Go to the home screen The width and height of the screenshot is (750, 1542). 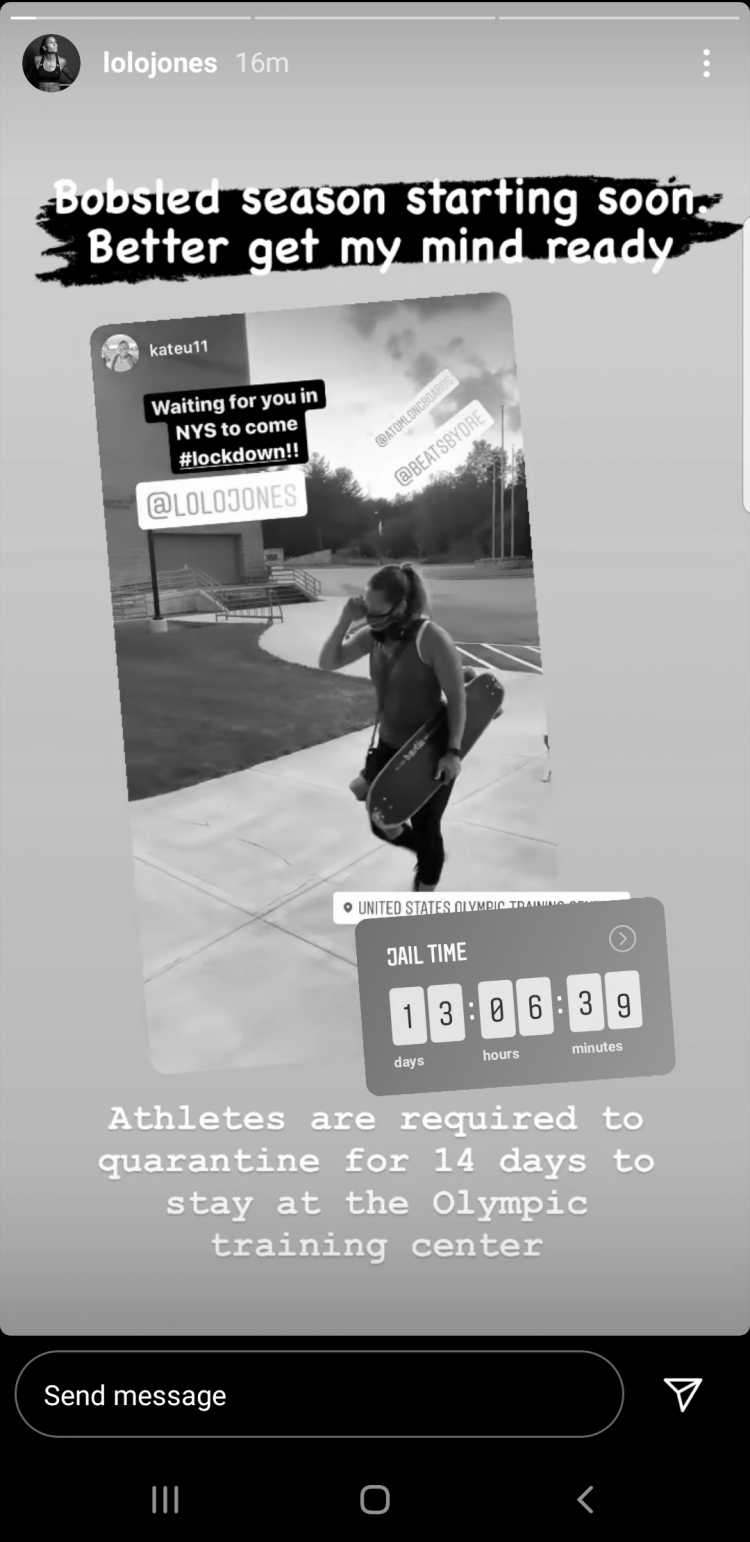pyautogui.click(x=375, y=1499)
